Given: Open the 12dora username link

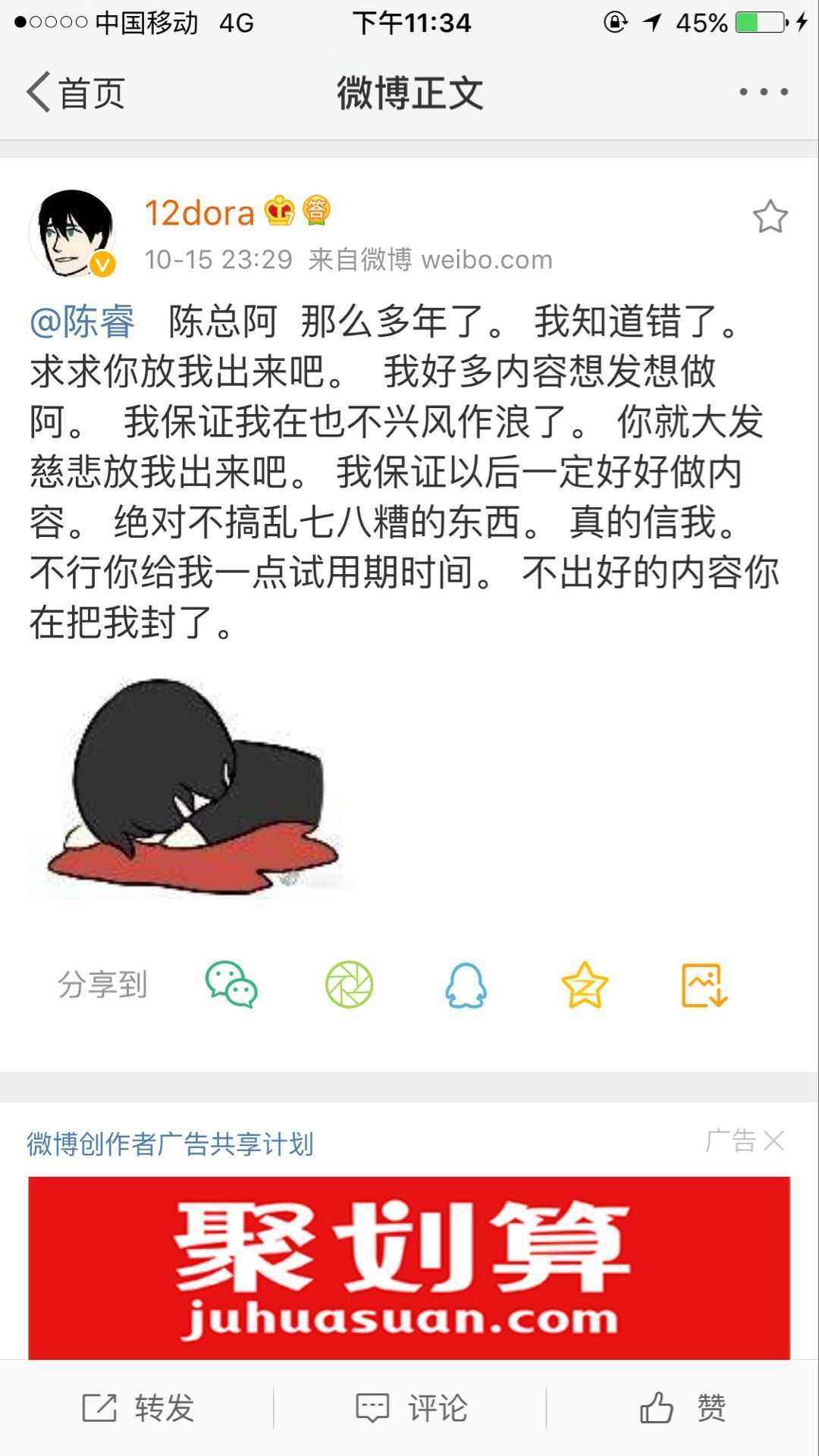Looking at the screenshot, I should pyautogui.click(x=199, y=213).
